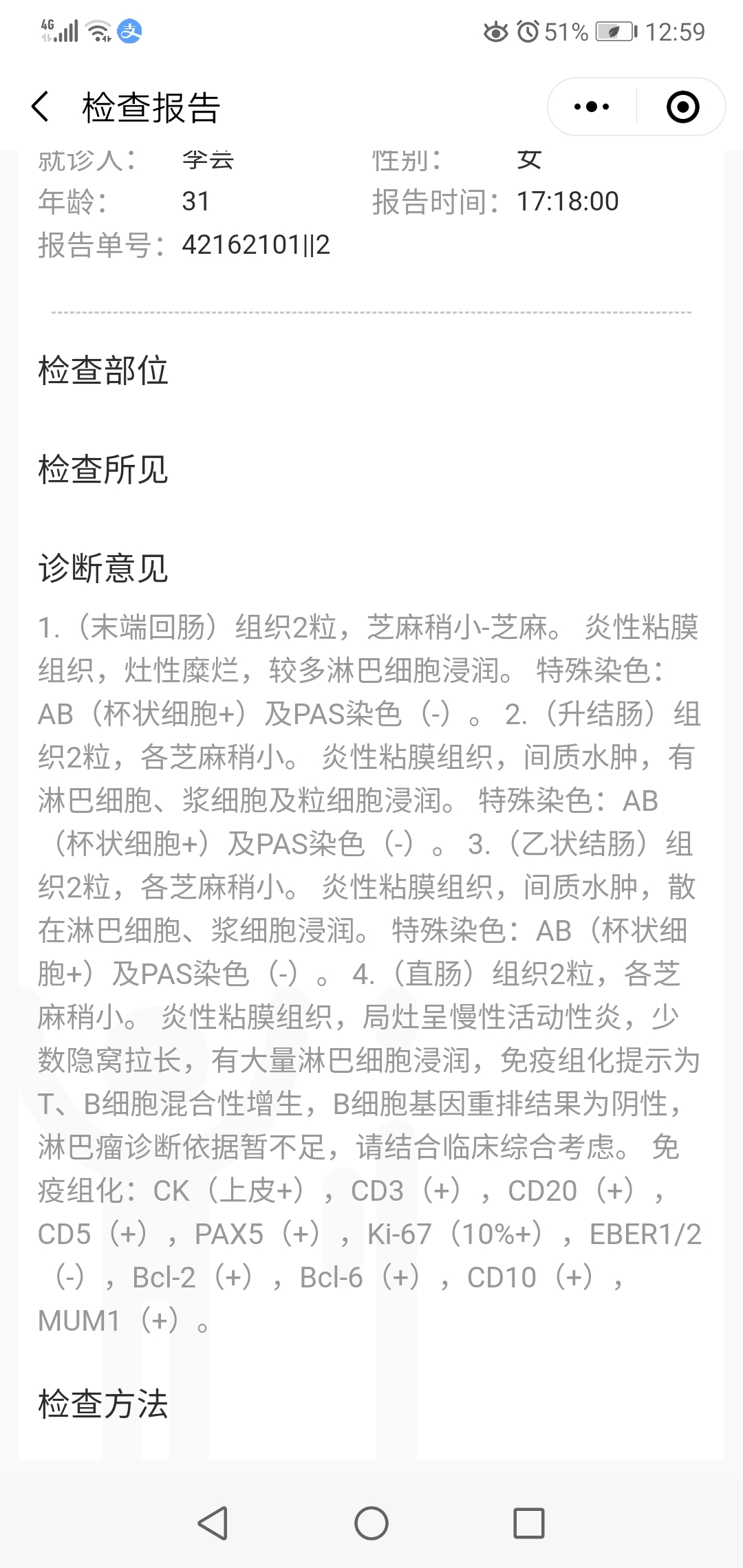Open the mini program more options menu
This screenshot has width=743, height=1568.
[x=592, y=107]
